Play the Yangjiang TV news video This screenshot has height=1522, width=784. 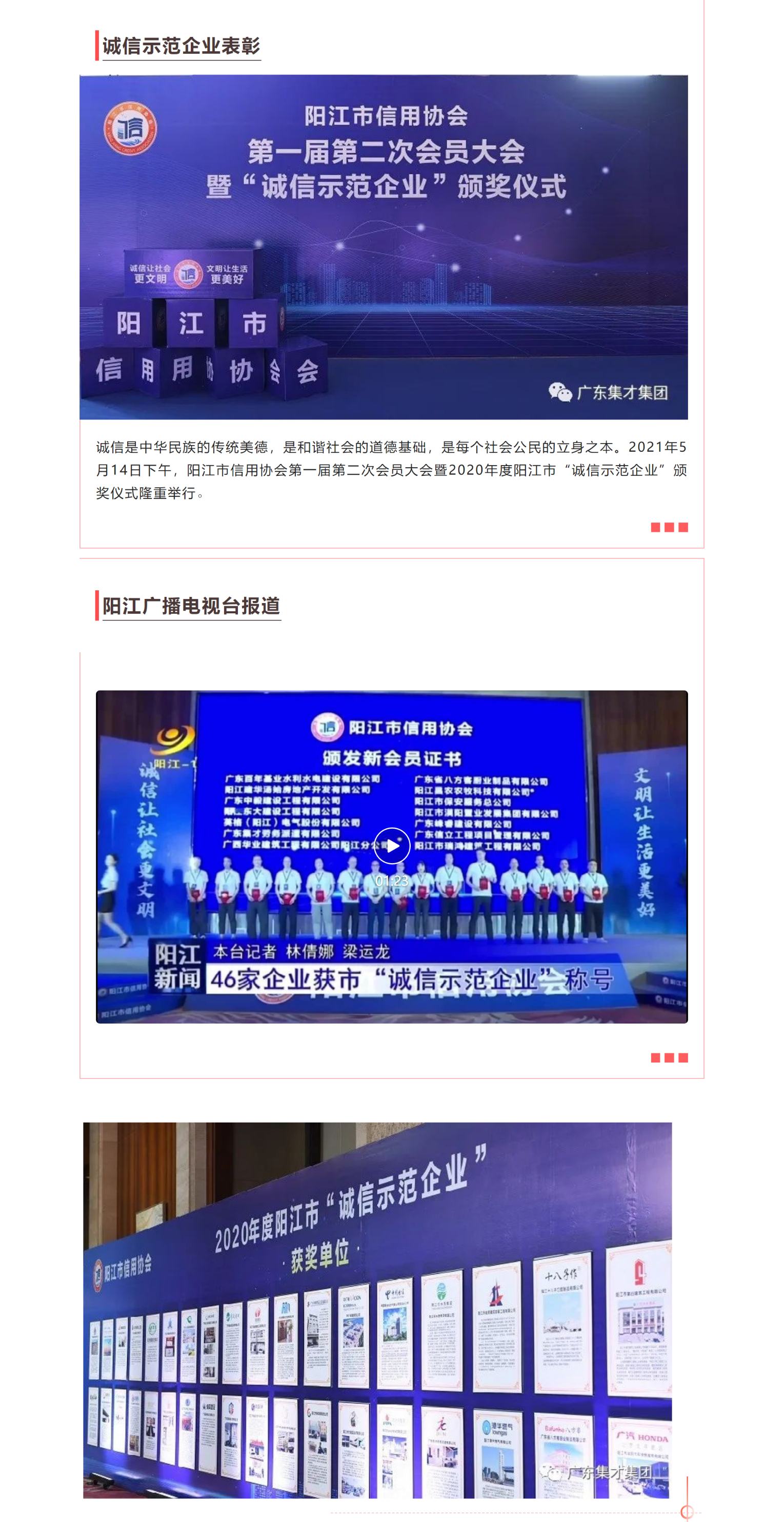(392, 846)
